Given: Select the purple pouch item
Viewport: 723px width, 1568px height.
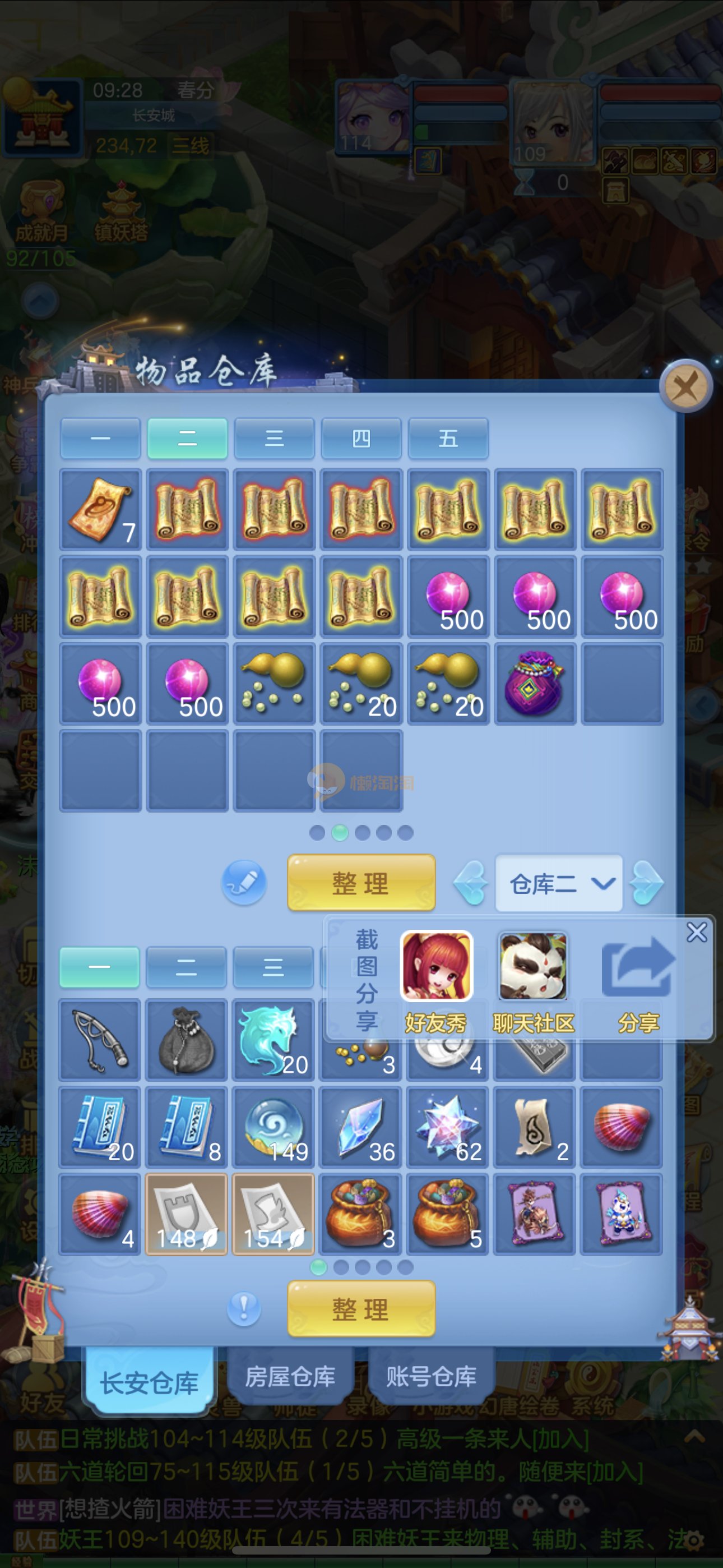Looking at the screenshot, I should tap(535, 684).
